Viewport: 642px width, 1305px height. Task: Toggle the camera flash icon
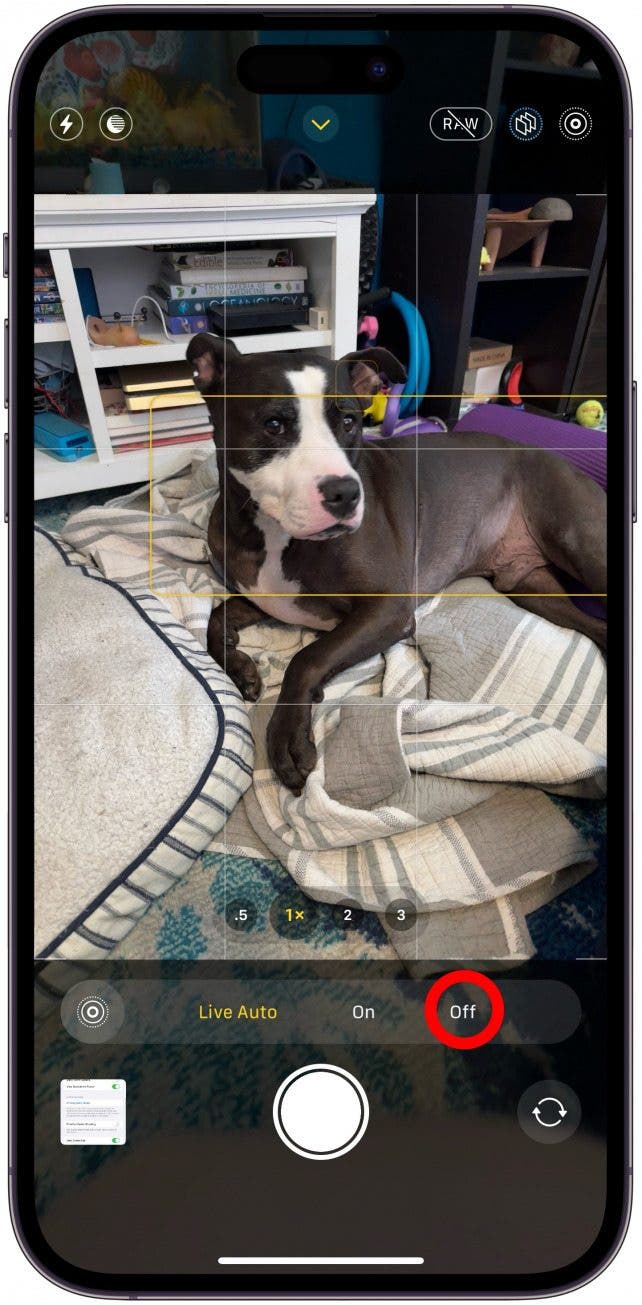tap(68, 125)
